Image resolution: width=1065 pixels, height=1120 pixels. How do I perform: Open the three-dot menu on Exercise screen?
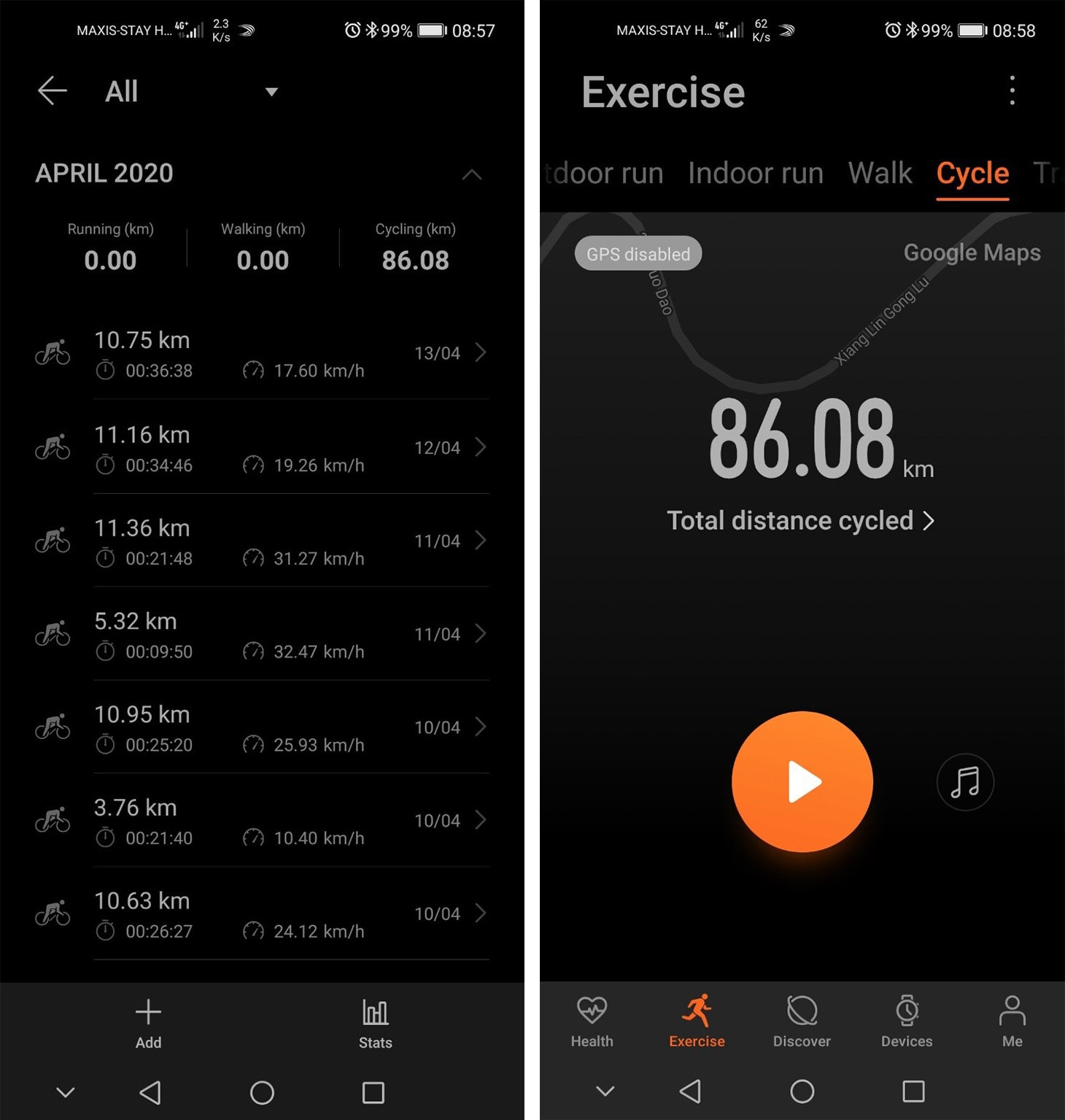[1012, 90]
